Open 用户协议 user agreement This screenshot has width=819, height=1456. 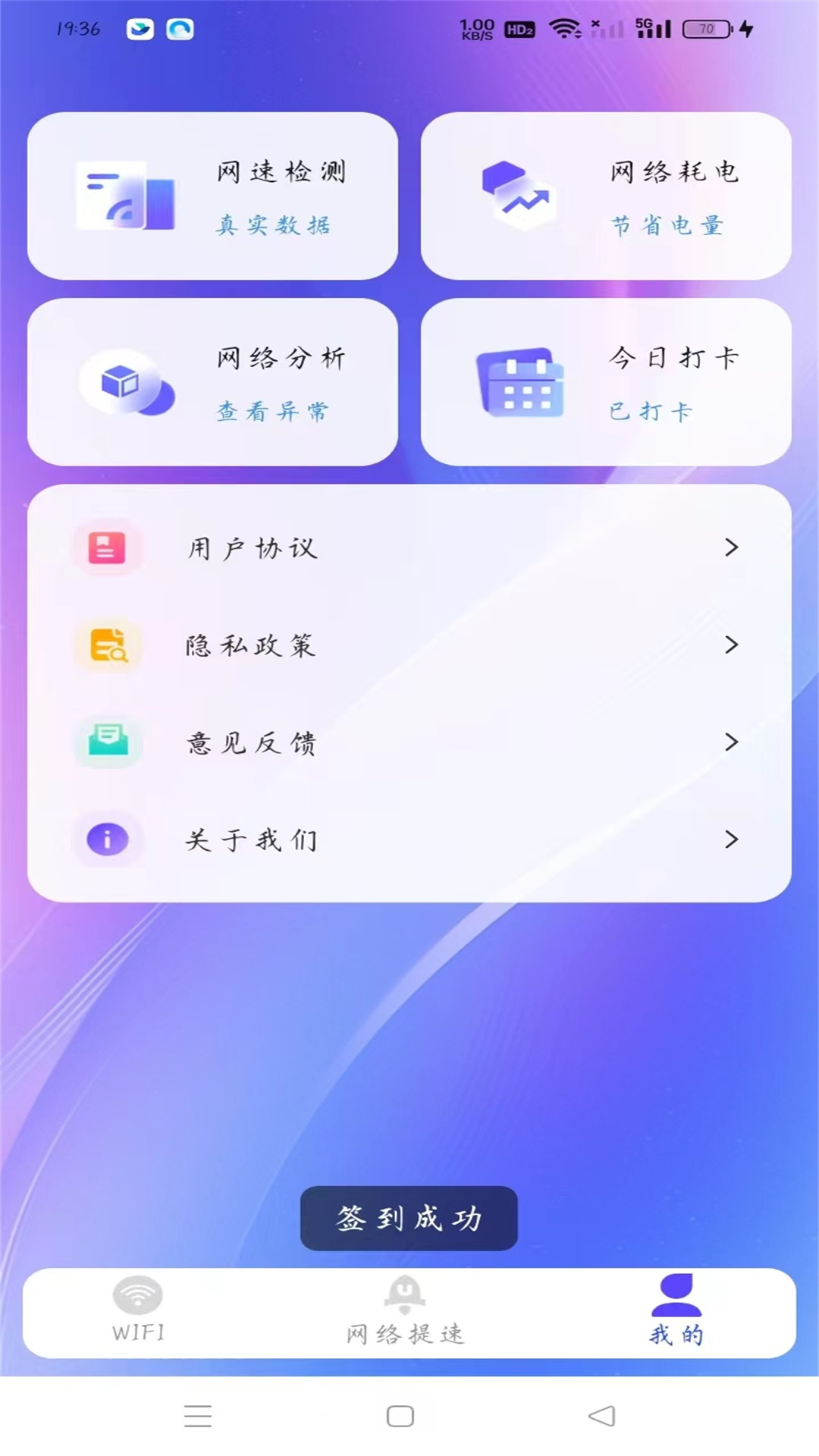[409, 548]
